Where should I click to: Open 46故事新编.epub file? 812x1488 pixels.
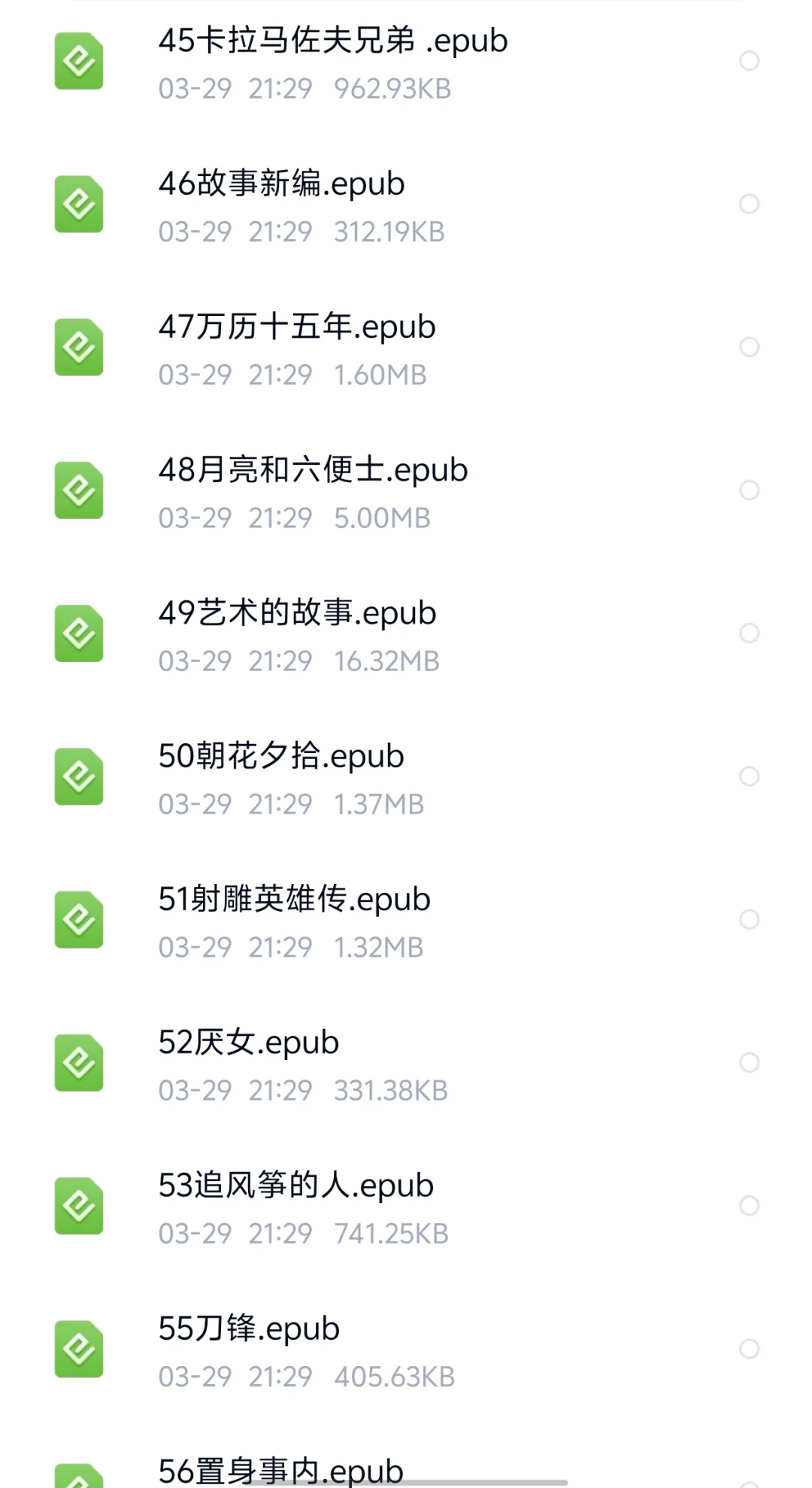click(x=406, y=205)
